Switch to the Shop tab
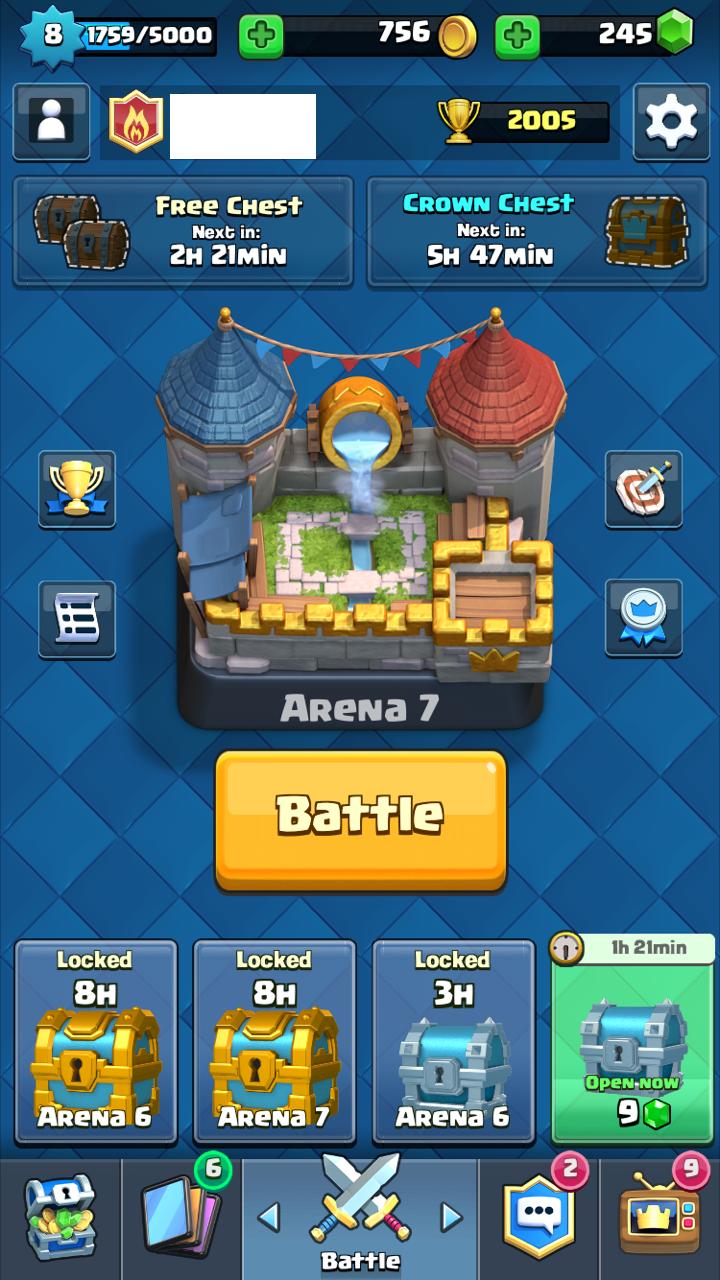Screen dimensions: 720x1280 click(60, 1219)
